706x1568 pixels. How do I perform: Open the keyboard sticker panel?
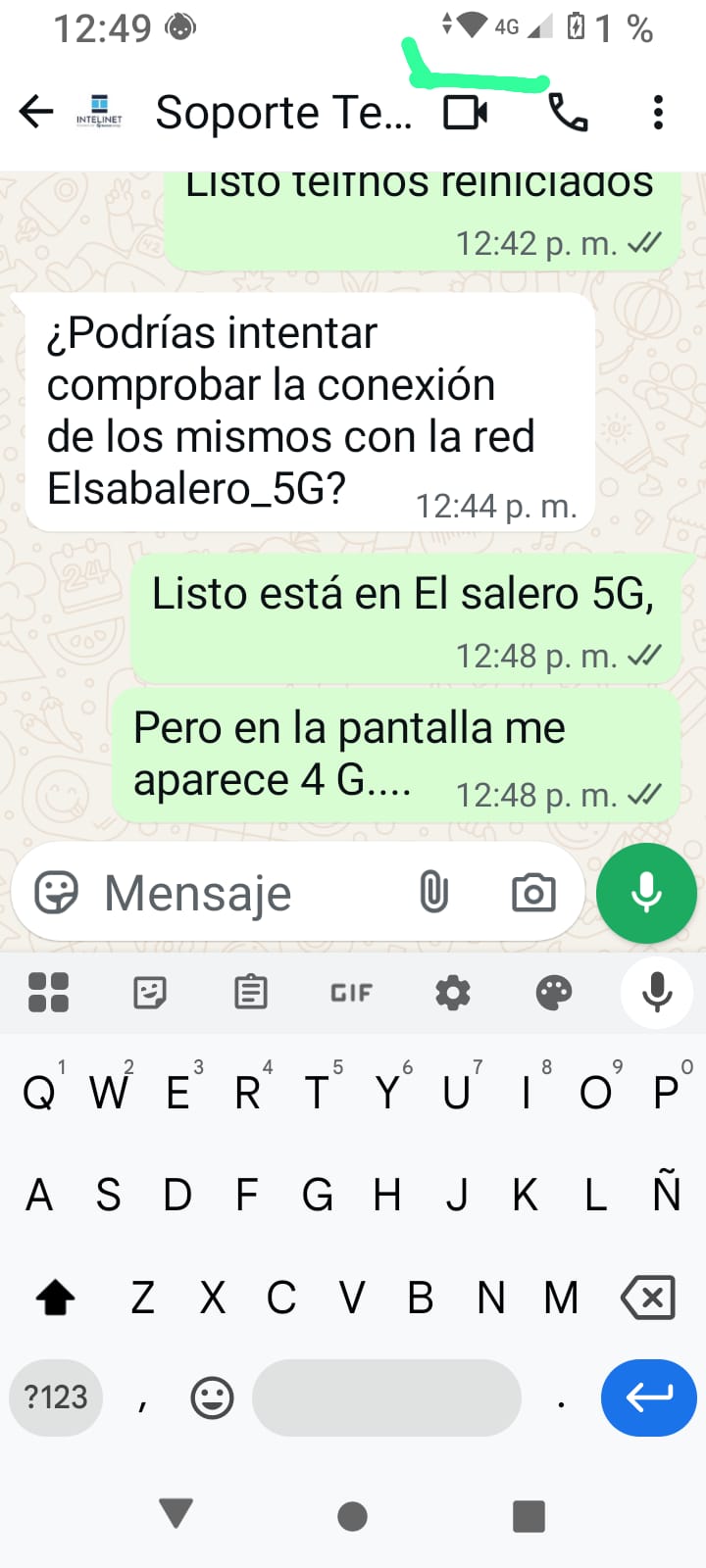coord(150,993)
